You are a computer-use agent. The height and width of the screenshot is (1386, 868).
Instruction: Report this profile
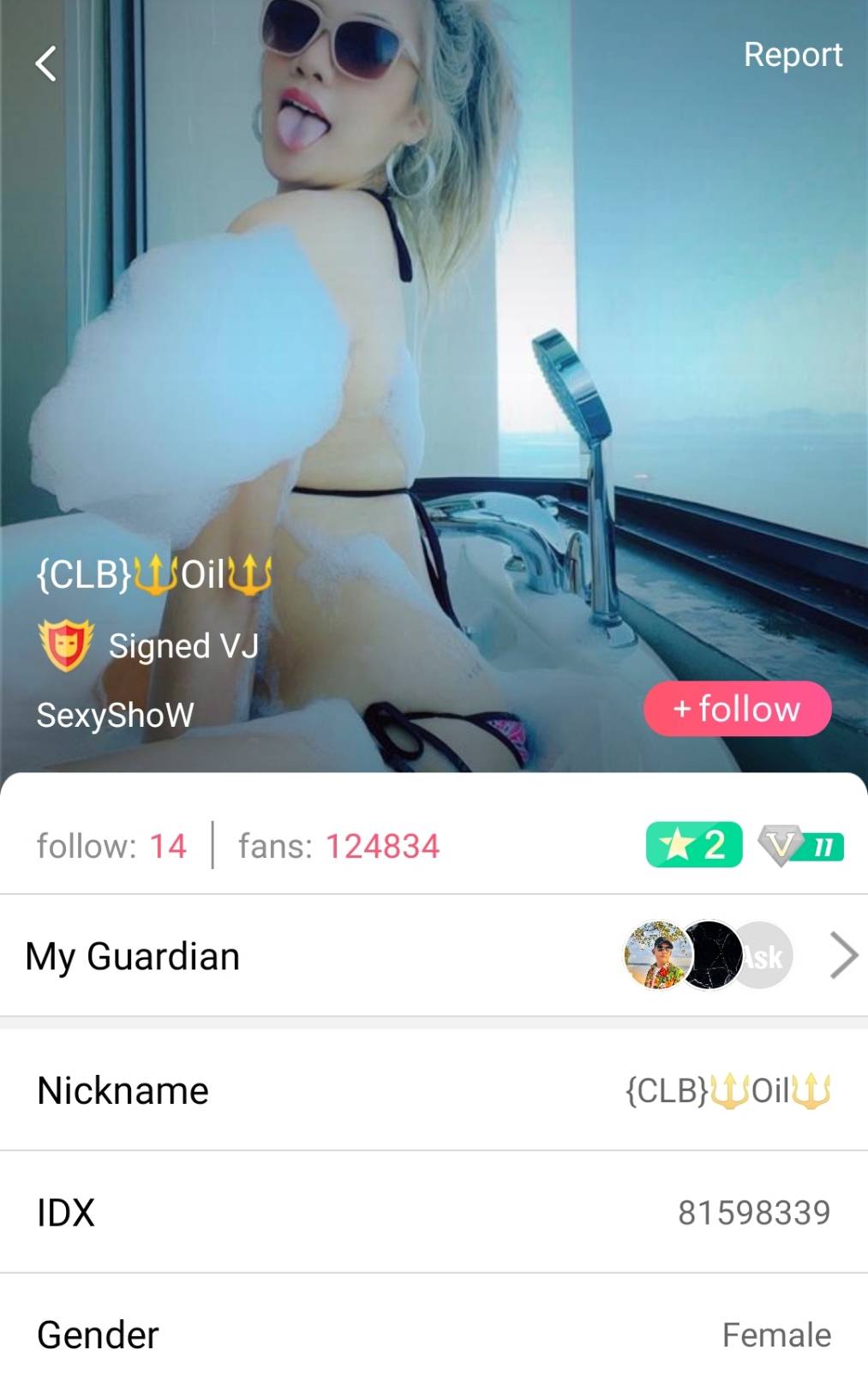point(793,55)
